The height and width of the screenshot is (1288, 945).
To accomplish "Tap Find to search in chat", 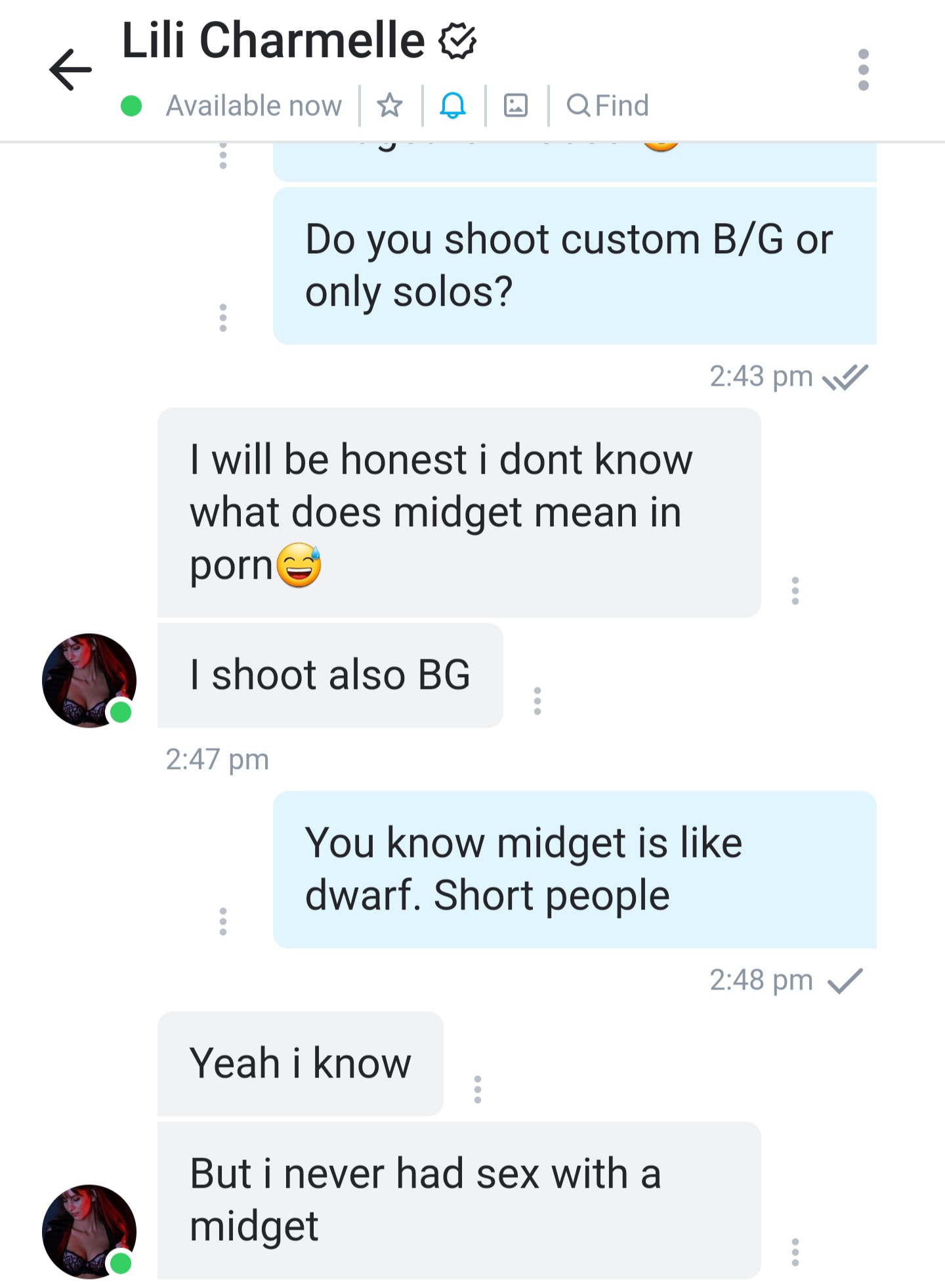I will pos(608,105).
